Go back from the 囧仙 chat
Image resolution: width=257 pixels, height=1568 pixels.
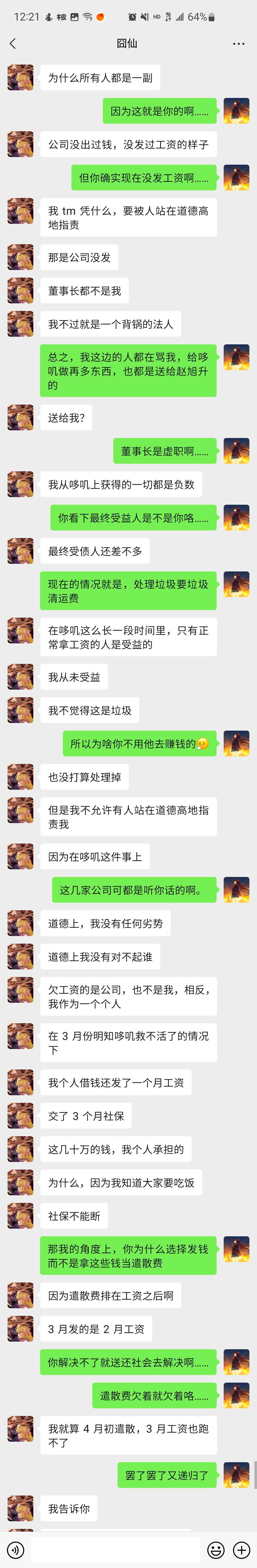tap(13, 43)
